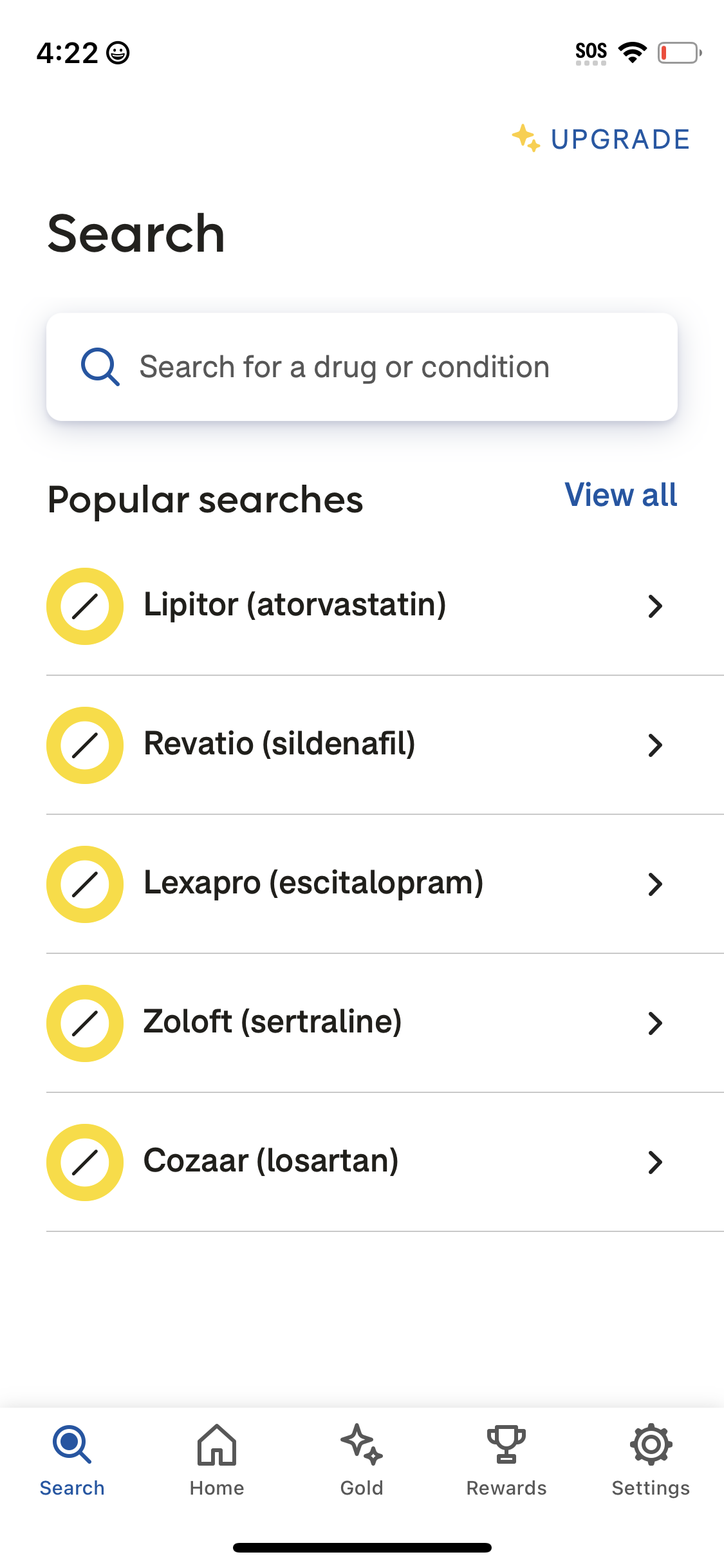724x1568 pixels.
Task: Tap the yellow pill icon beside Lipitor
Action: 84,606
